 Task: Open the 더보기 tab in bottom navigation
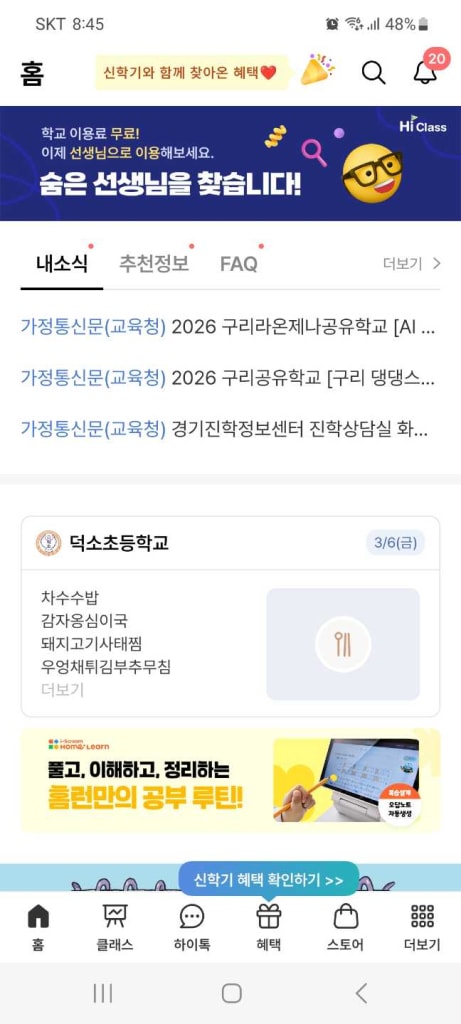pos(422,927)
